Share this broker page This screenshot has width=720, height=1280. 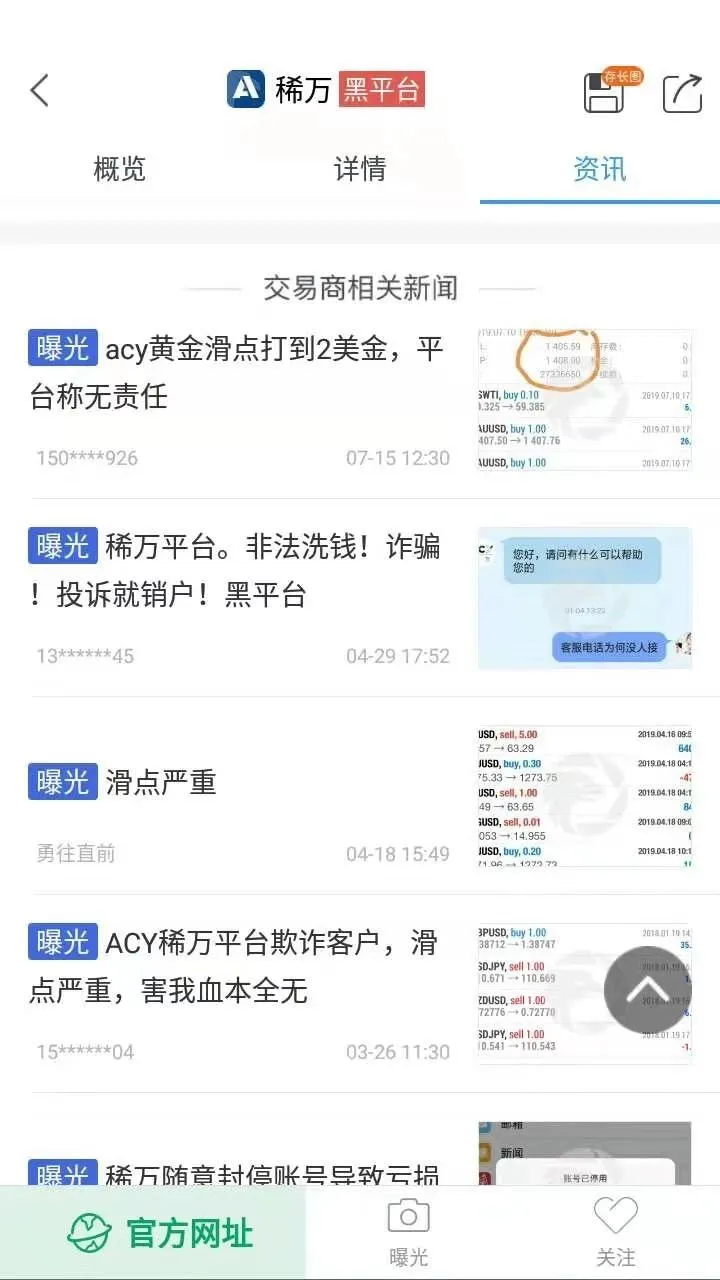[x=682, y=92]
